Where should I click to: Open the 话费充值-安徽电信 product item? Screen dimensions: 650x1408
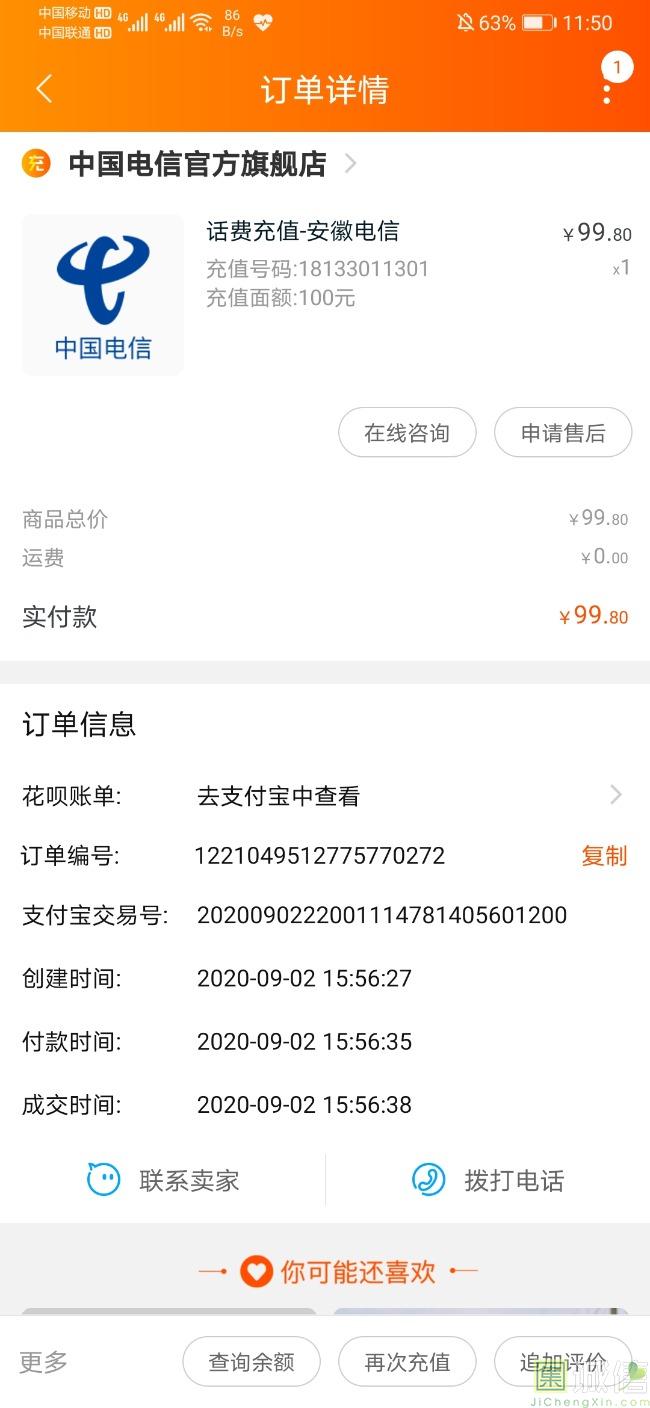[302, 232]
